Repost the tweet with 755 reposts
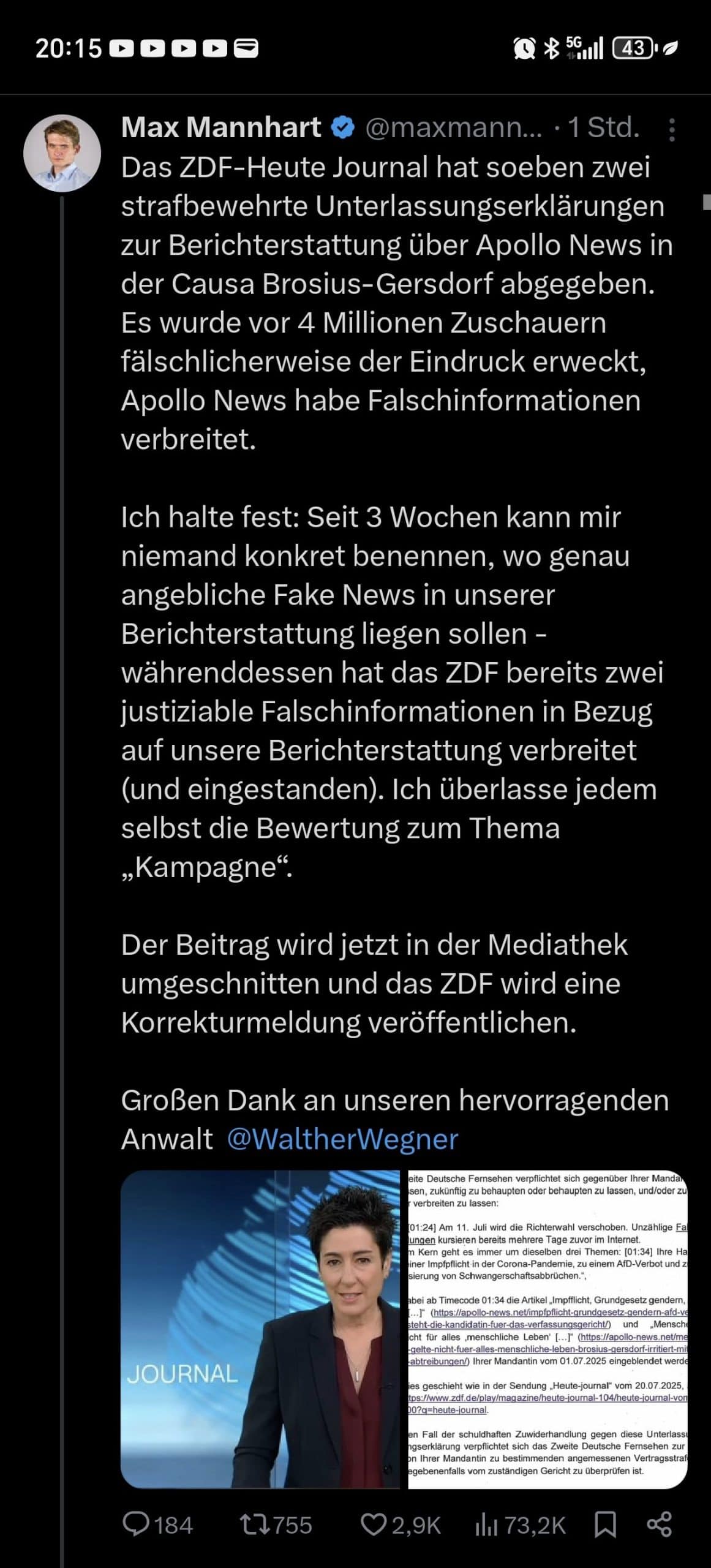Screen dimensions: 711x1568 click(x=276, y=1525)
